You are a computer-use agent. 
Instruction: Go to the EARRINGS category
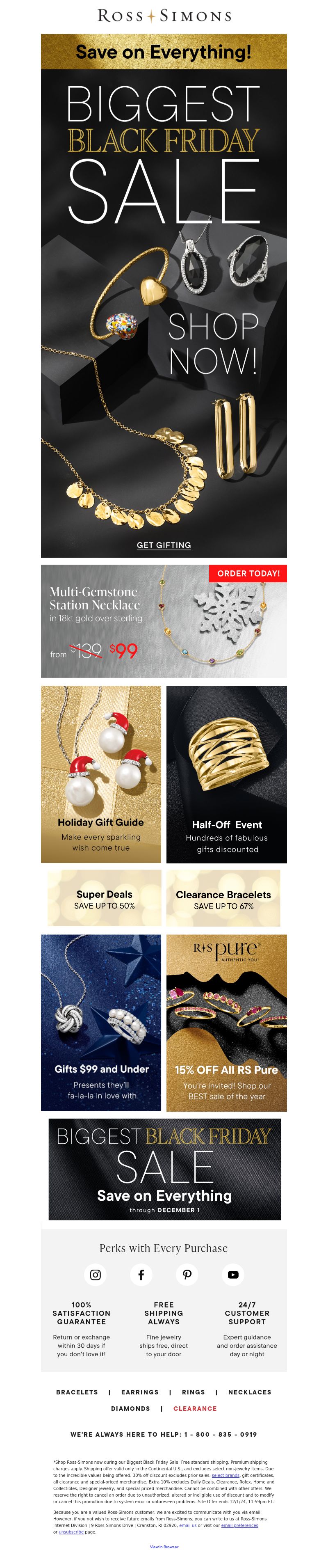click(139, 1392)
